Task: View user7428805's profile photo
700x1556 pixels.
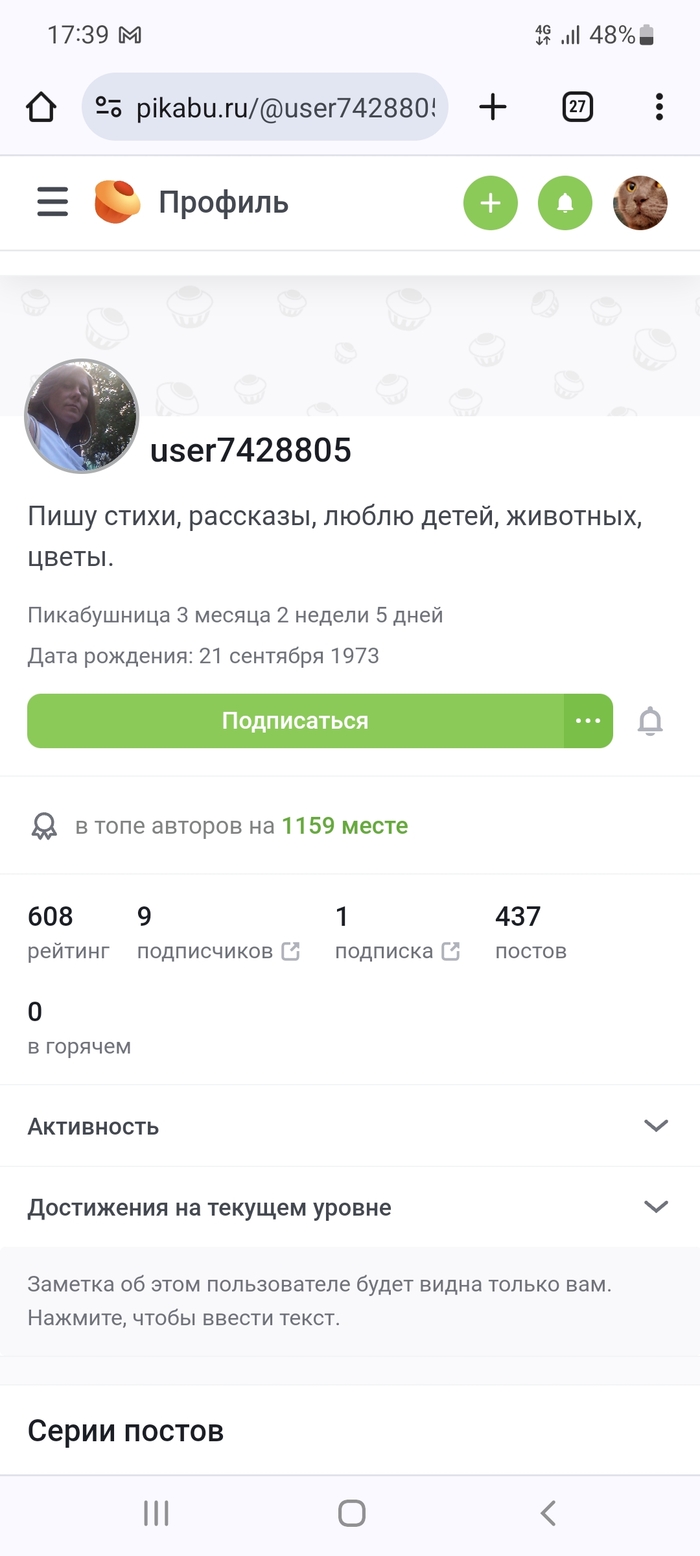Action: click(x=81, y=416)
